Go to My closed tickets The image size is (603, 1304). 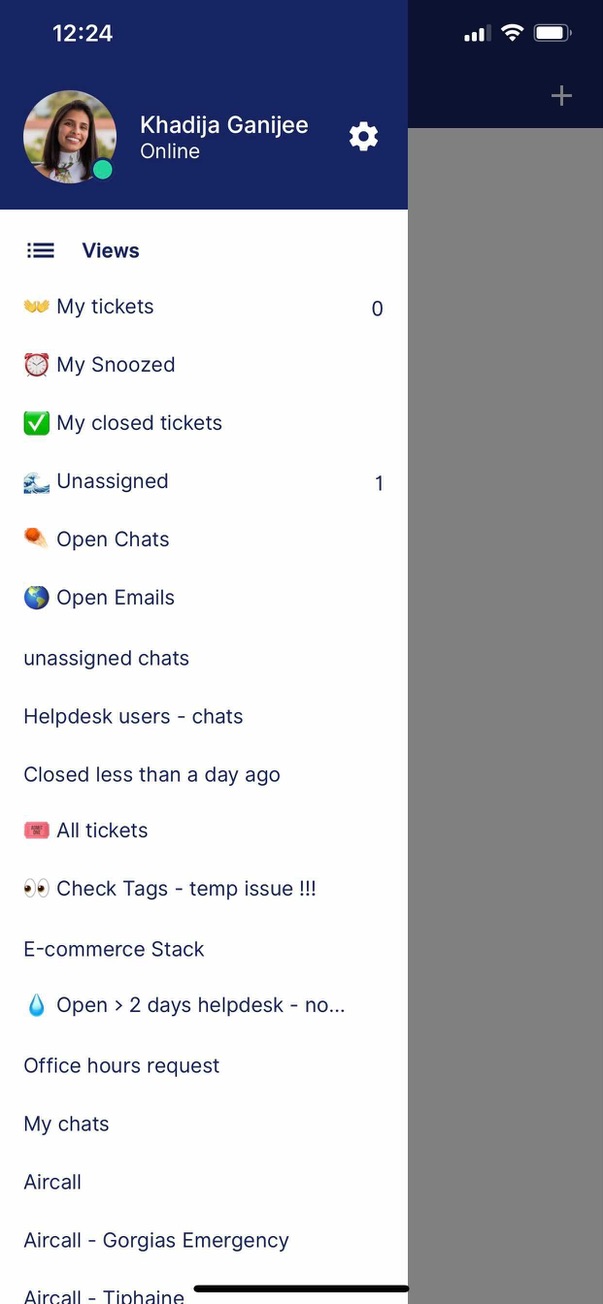coord(204,423)
